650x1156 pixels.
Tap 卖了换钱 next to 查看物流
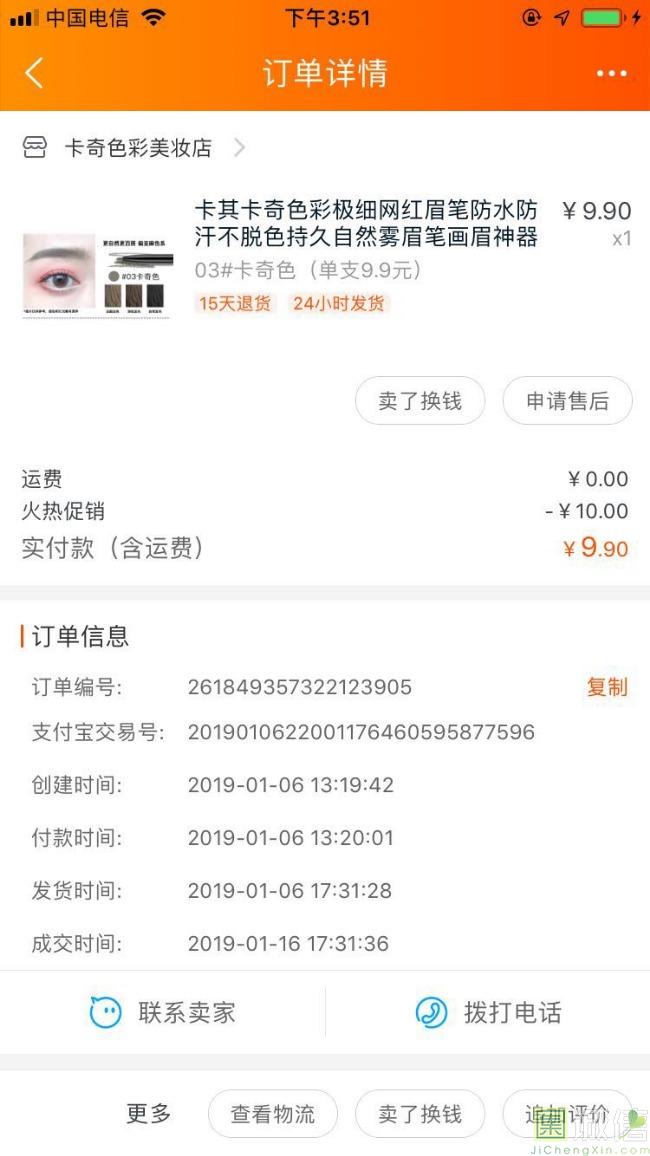[x=420, y=1114]
